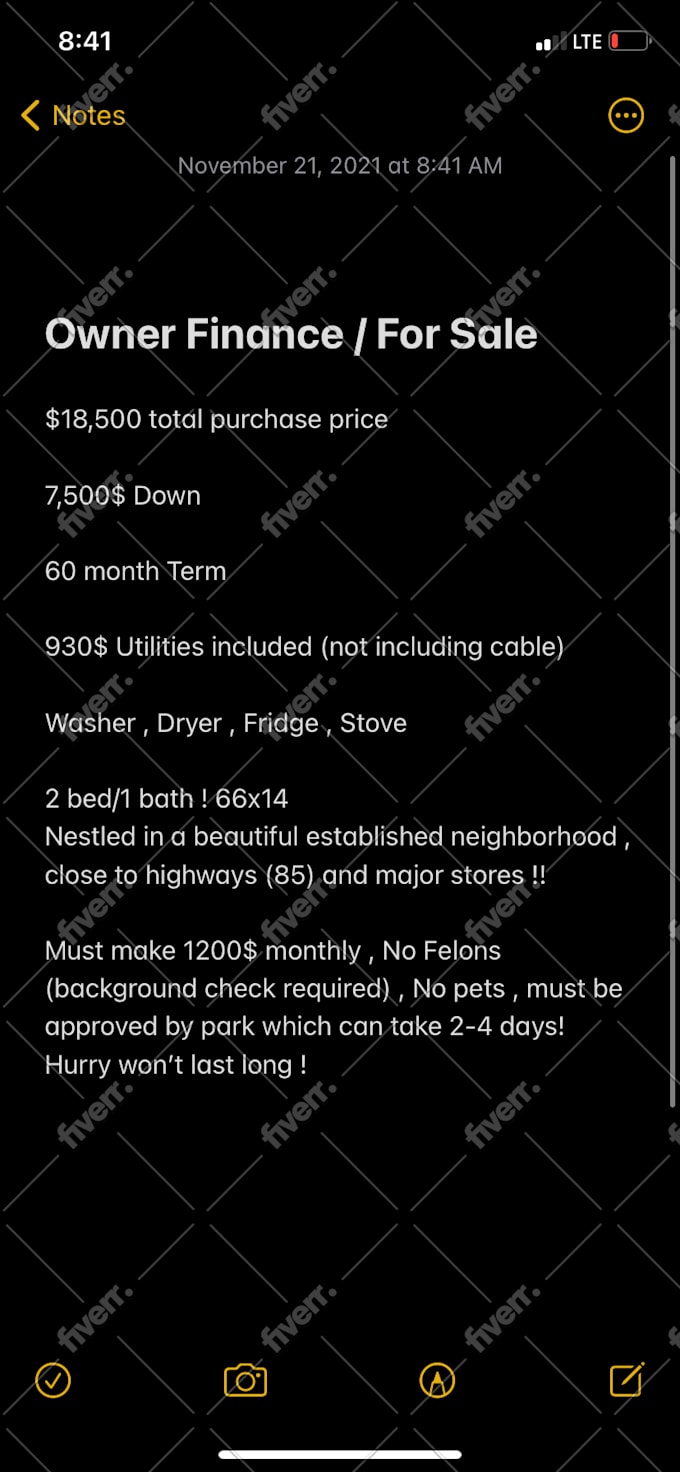Go back to the Notes list

click(x=73, y=116)
